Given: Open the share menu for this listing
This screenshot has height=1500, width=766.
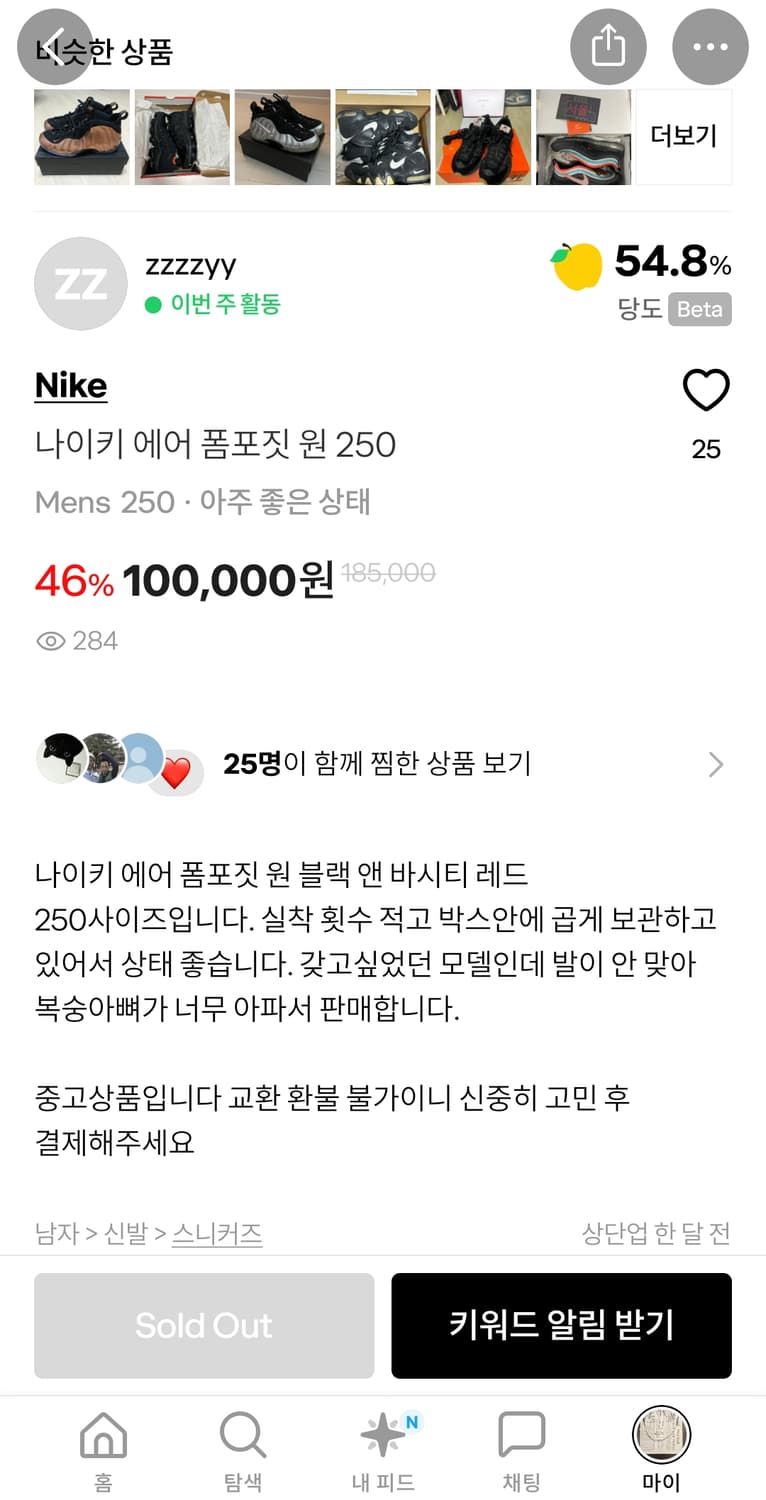Looking at the screenshot, I should pyautogui.click(x=607, y=46).
